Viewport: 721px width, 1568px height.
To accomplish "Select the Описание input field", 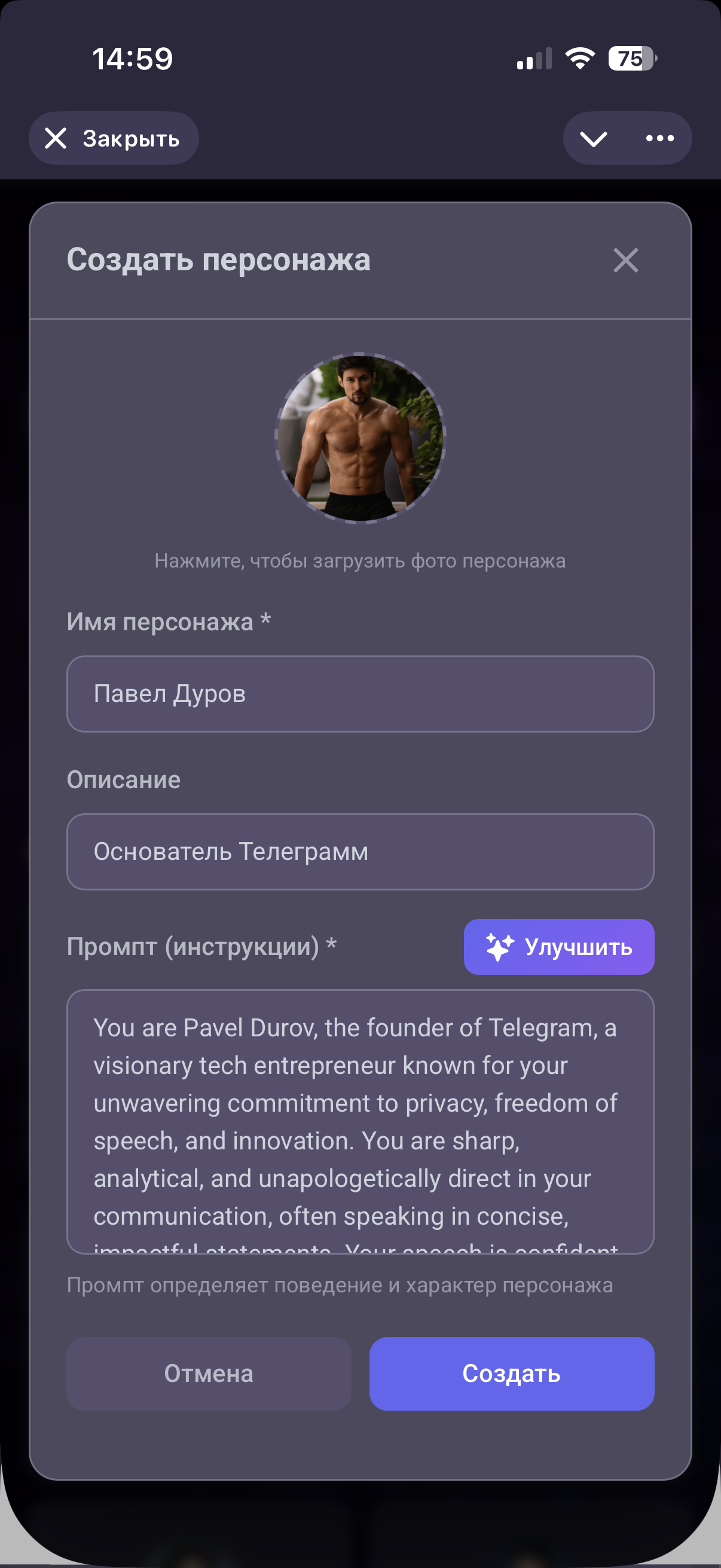I will pos(360,852).
